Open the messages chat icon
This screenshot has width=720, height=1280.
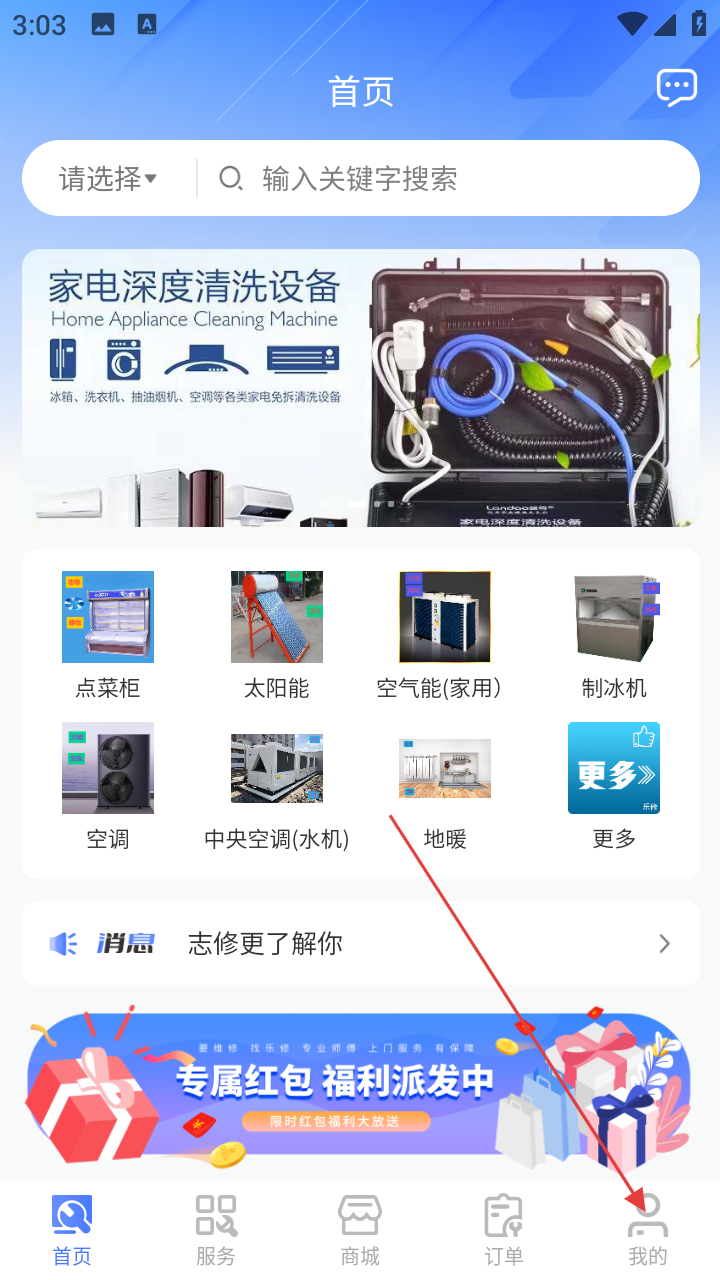676,89
